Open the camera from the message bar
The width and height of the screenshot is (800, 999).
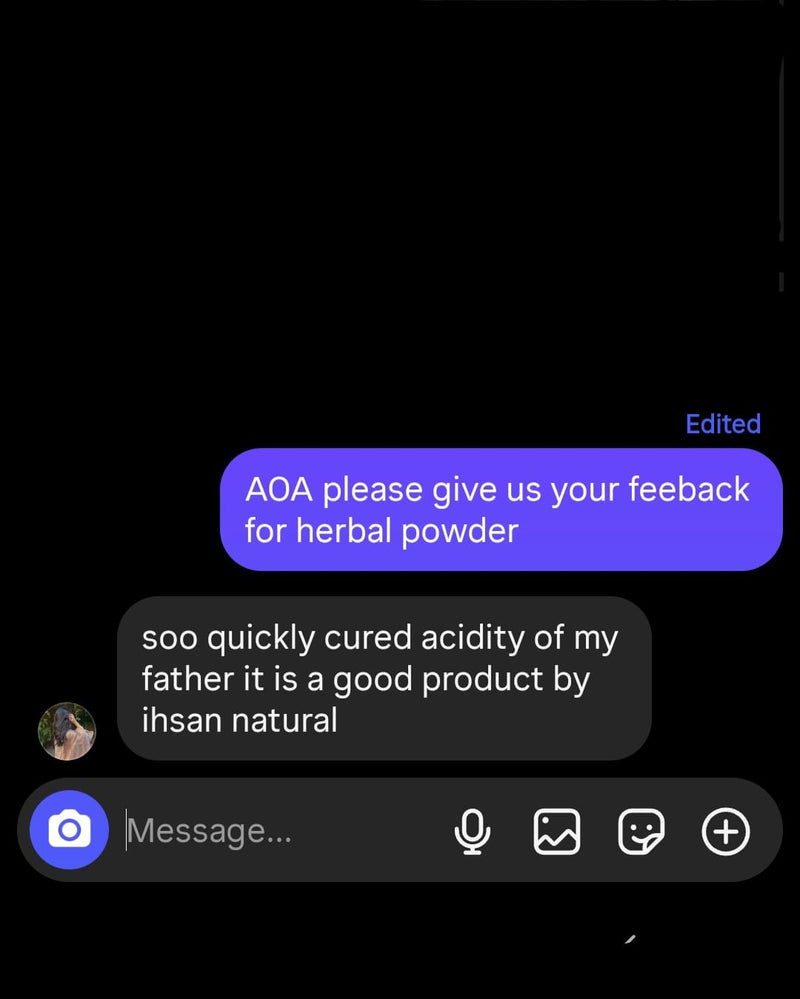(69, 830)
